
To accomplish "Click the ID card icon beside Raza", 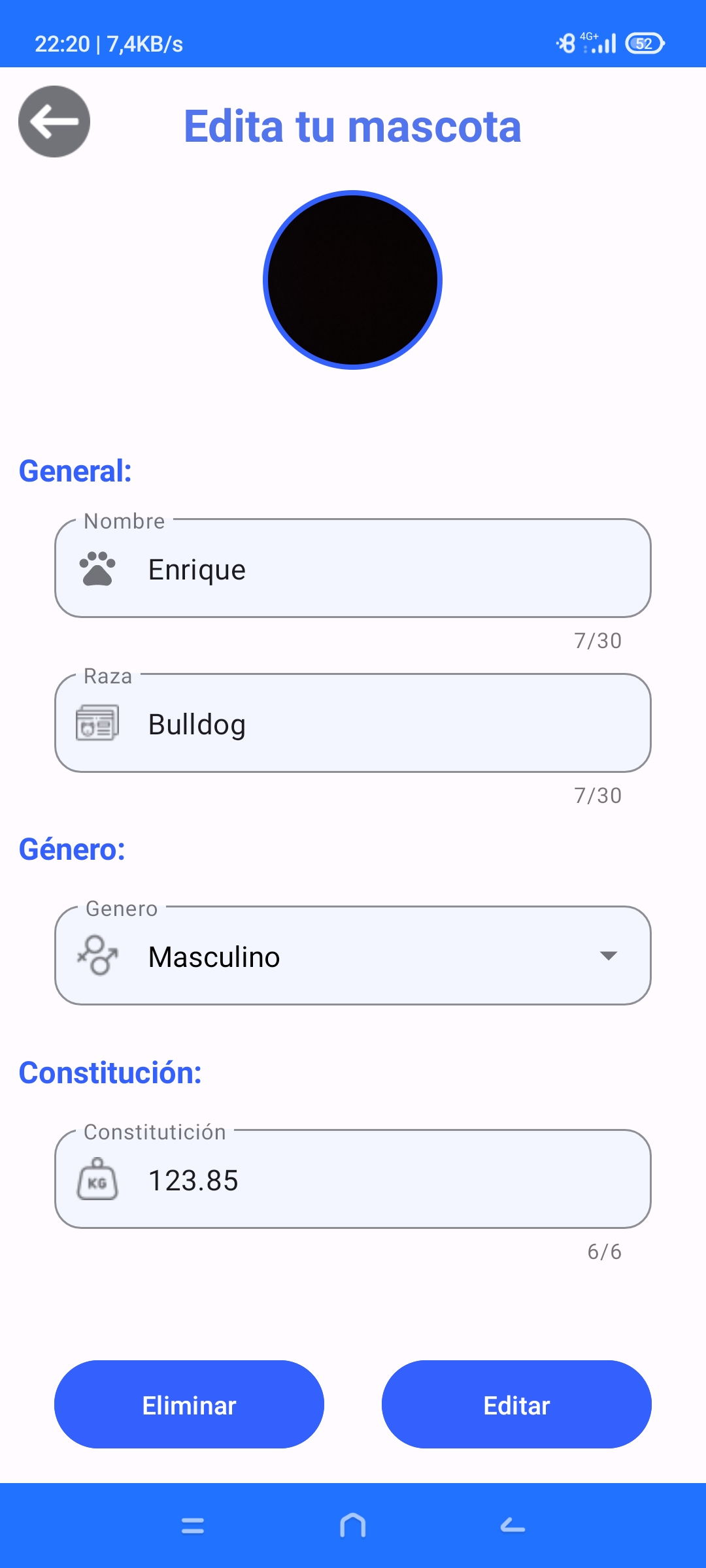I will pyautogui.click(x=98, y=723).
